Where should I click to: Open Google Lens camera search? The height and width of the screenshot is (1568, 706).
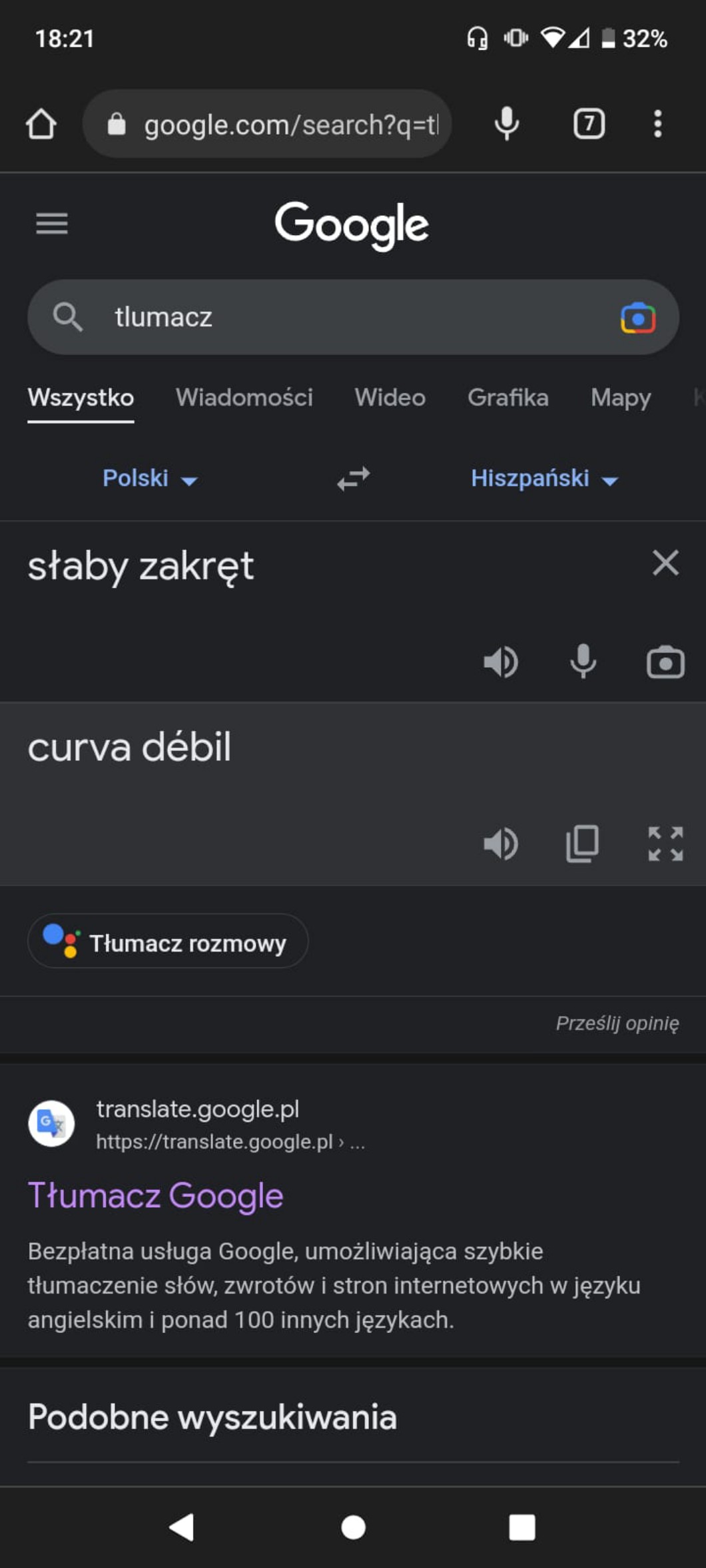(x=637, y=318)
